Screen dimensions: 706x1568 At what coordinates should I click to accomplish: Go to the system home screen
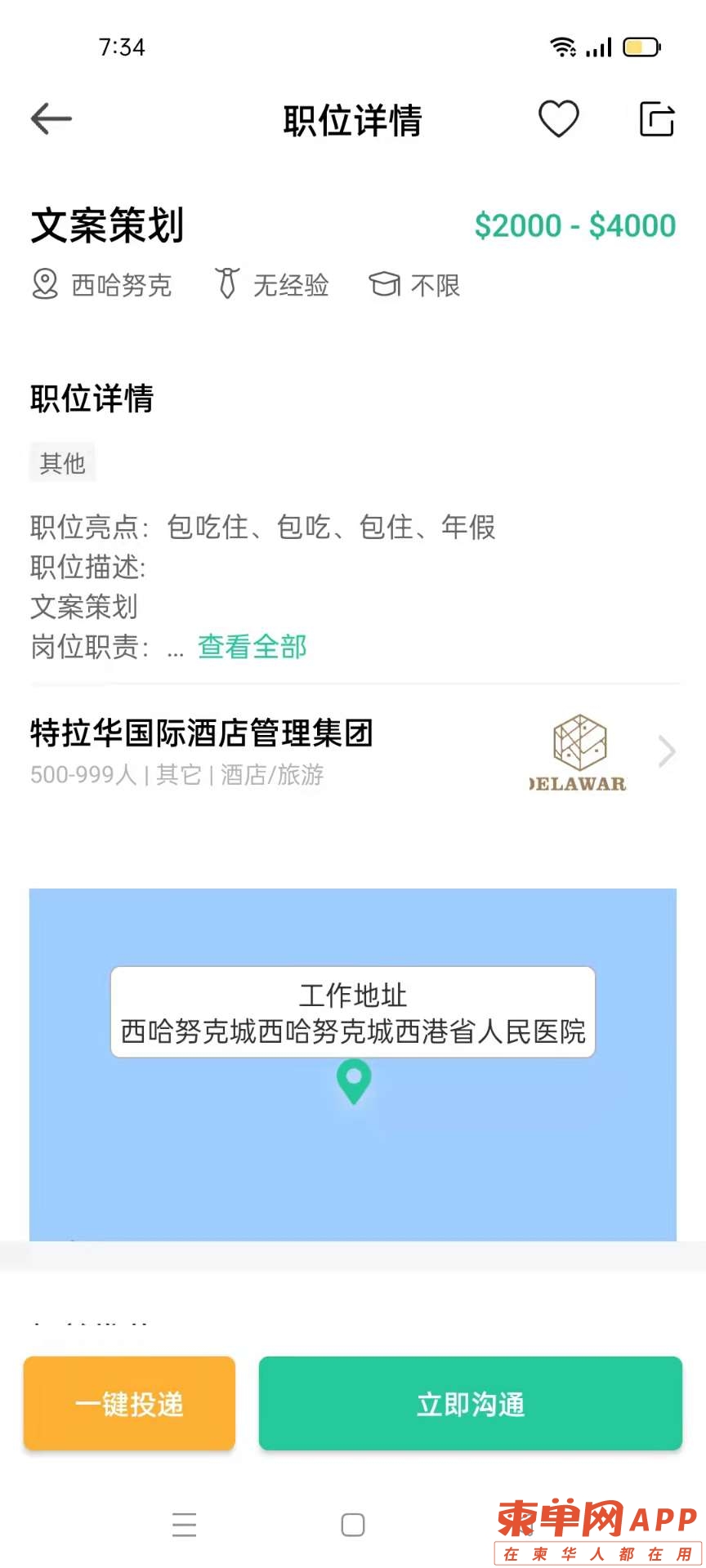coord(353,1525)
